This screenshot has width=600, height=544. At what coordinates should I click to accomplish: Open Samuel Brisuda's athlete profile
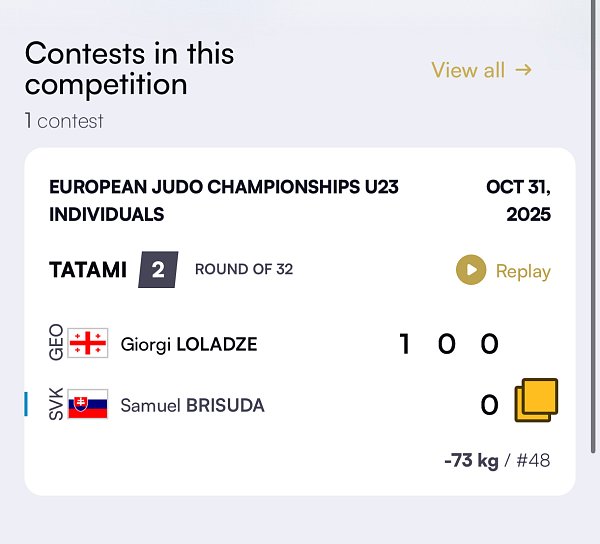(x=192, y=405)
